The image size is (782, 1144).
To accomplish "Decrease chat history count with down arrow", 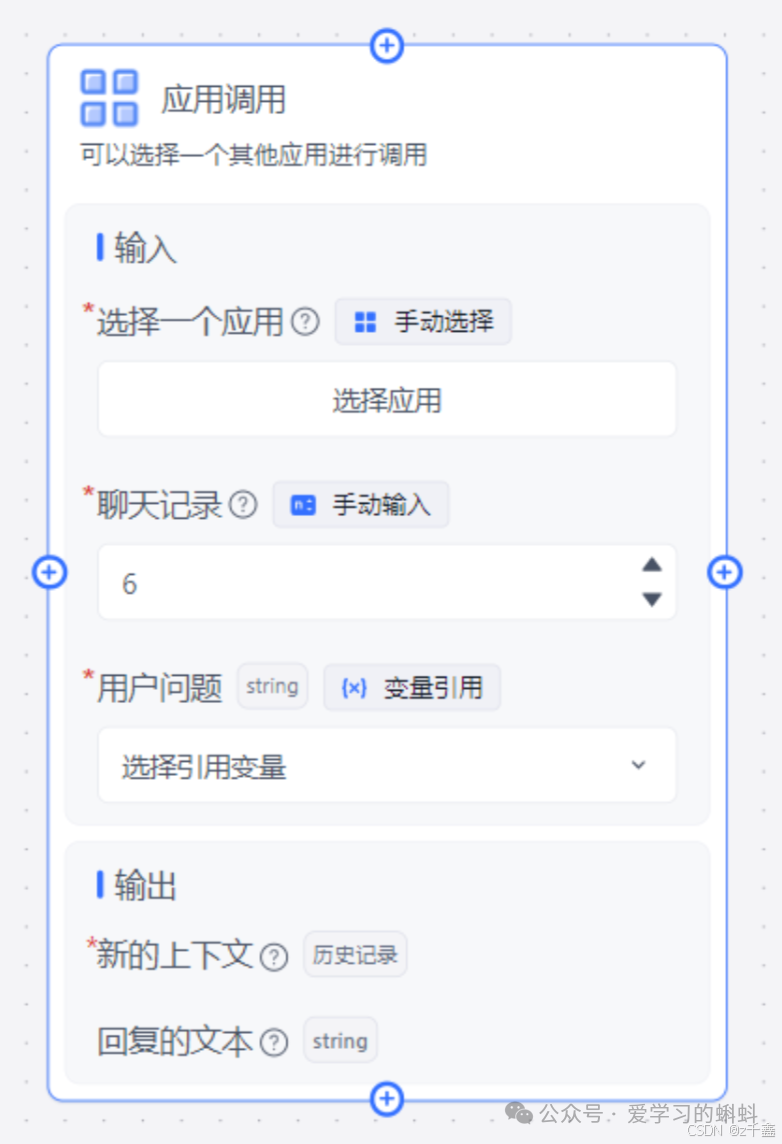I will pyautogui.click(x=652, y=600).
